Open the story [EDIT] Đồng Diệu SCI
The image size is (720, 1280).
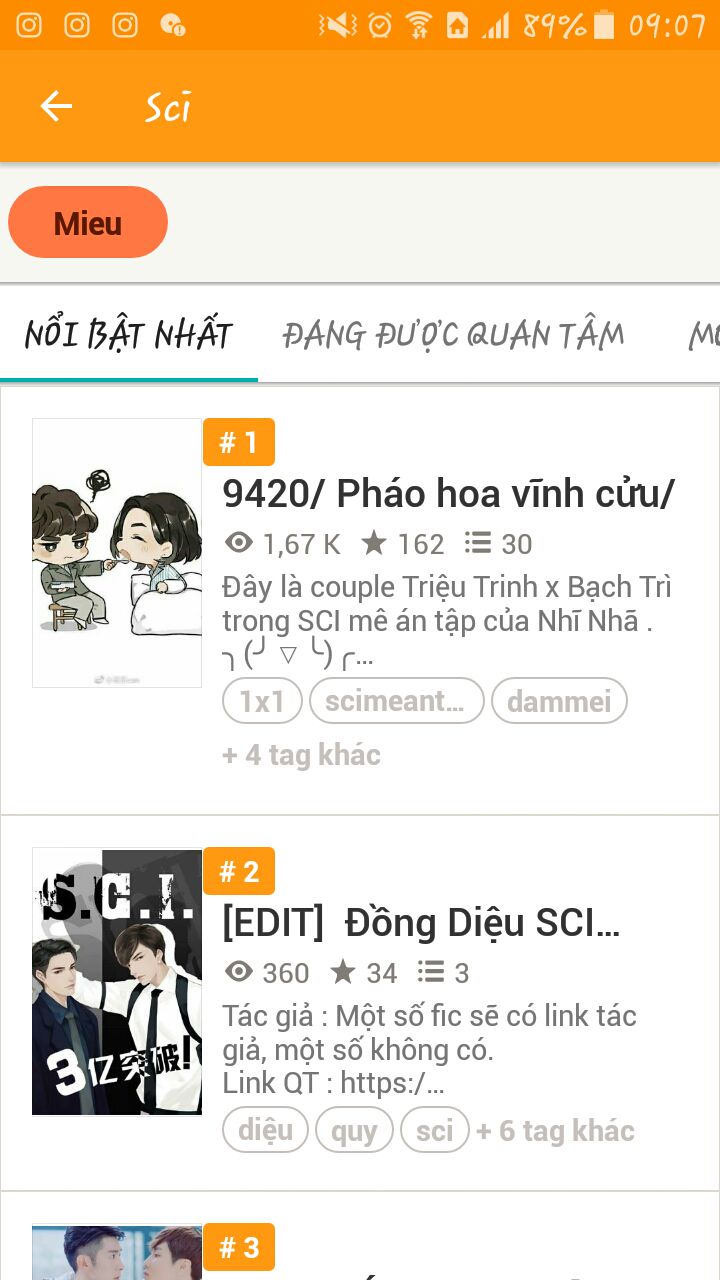tap(421, 924)
